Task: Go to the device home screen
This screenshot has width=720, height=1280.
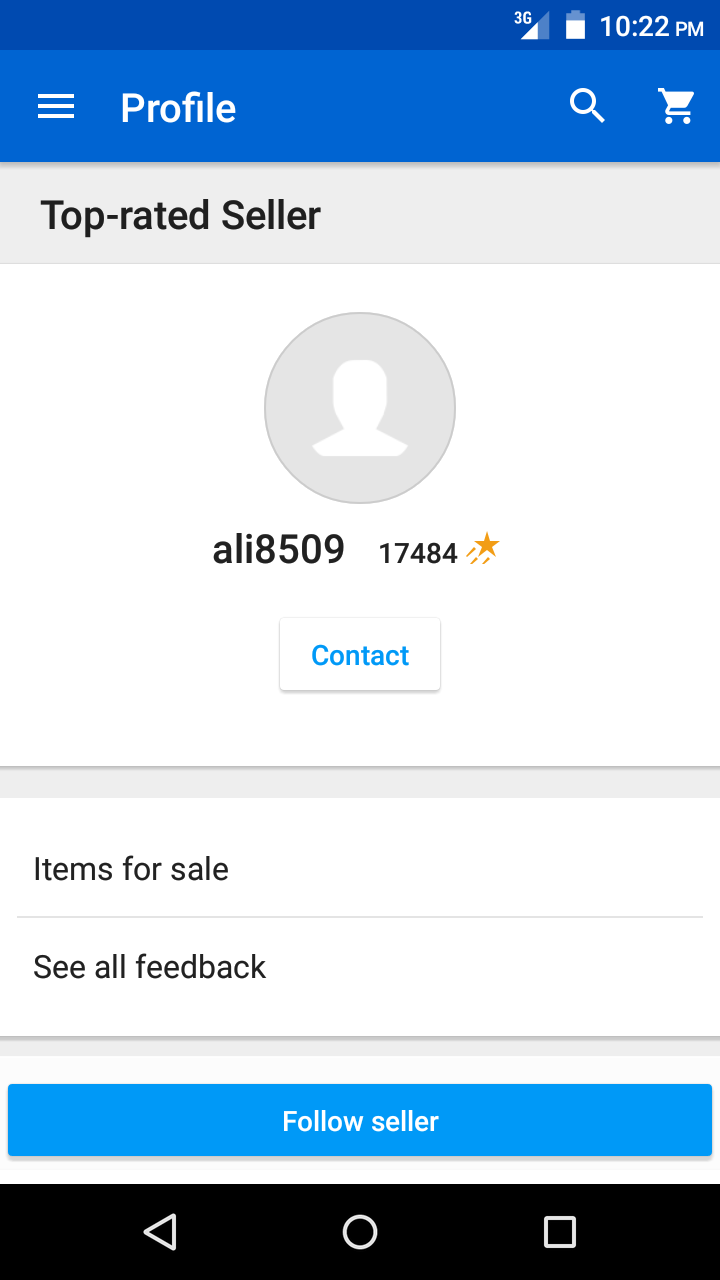Action: pyautogui.click(x=360, y=1232)
